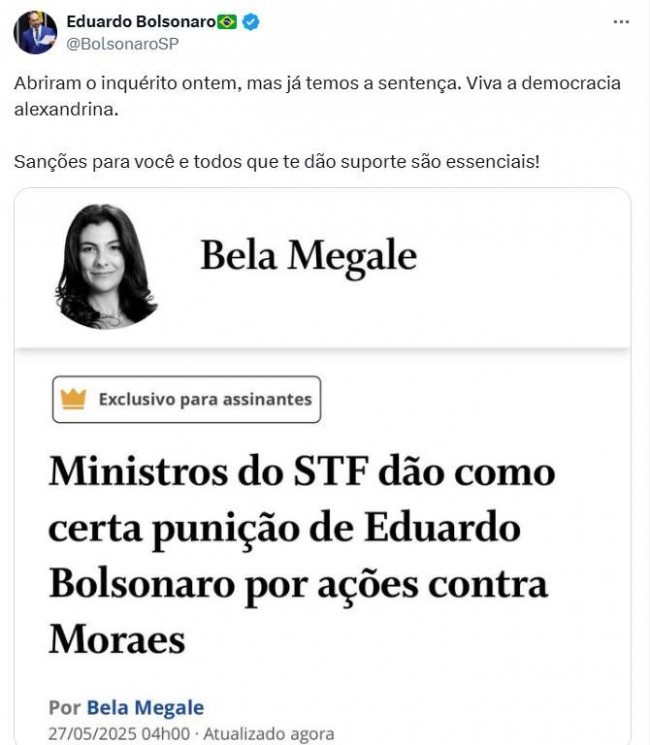Open Eduardo Bolsonaro's profile picture
The image size is (650, 745).
[35, 34]
